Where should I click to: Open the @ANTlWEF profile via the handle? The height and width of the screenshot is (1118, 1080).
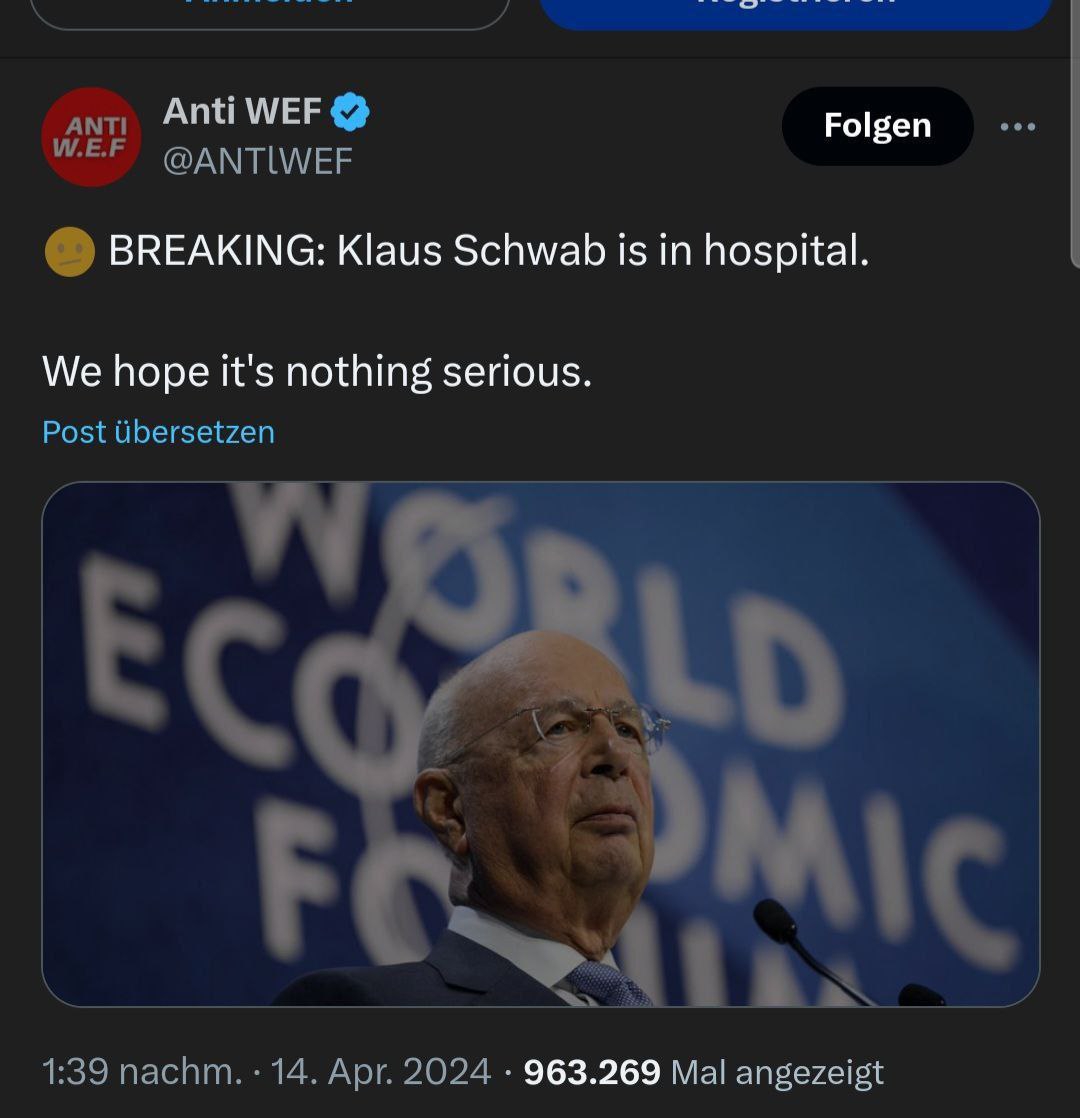coord(257,160)
